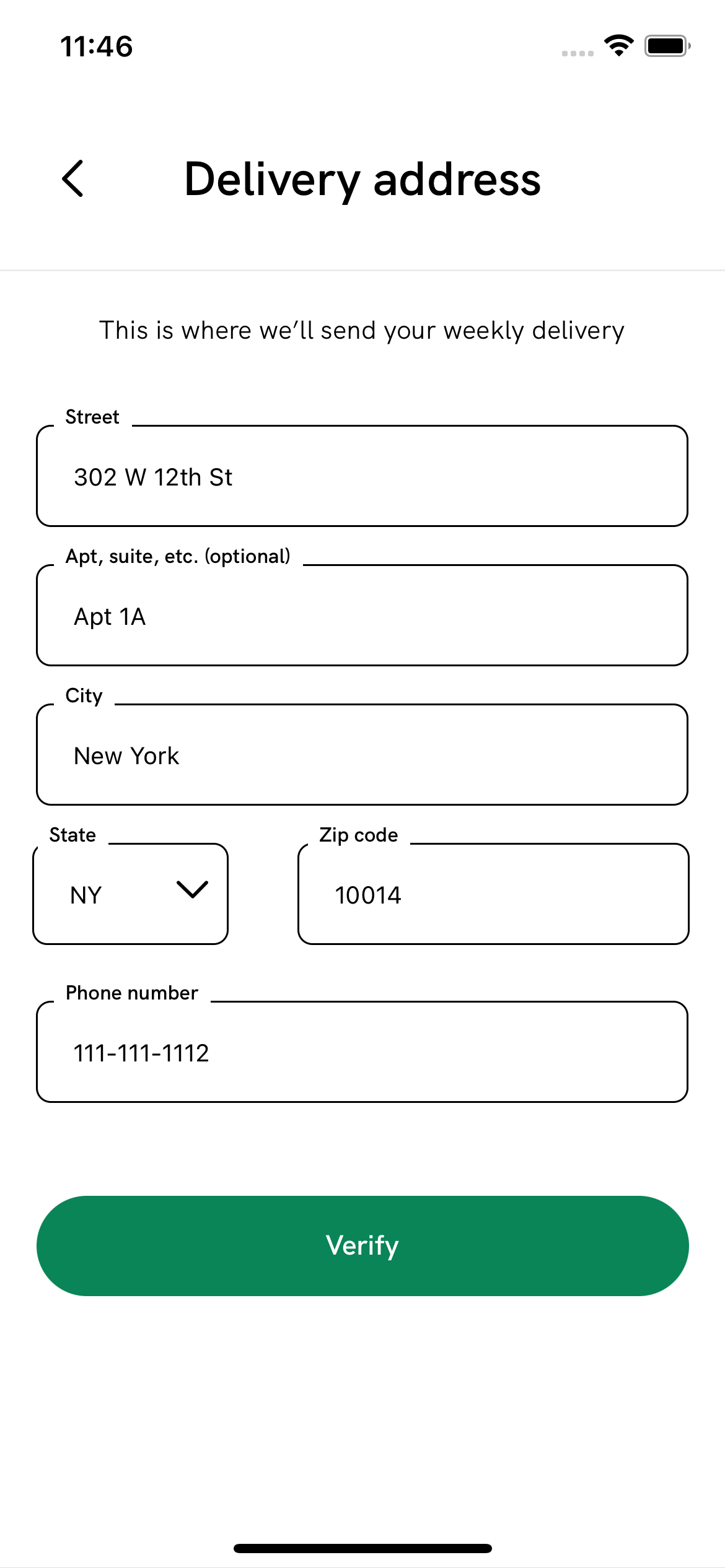The image size is (725, 1568).
Task: Expand the State dropdown
Action: click(131, 894)
